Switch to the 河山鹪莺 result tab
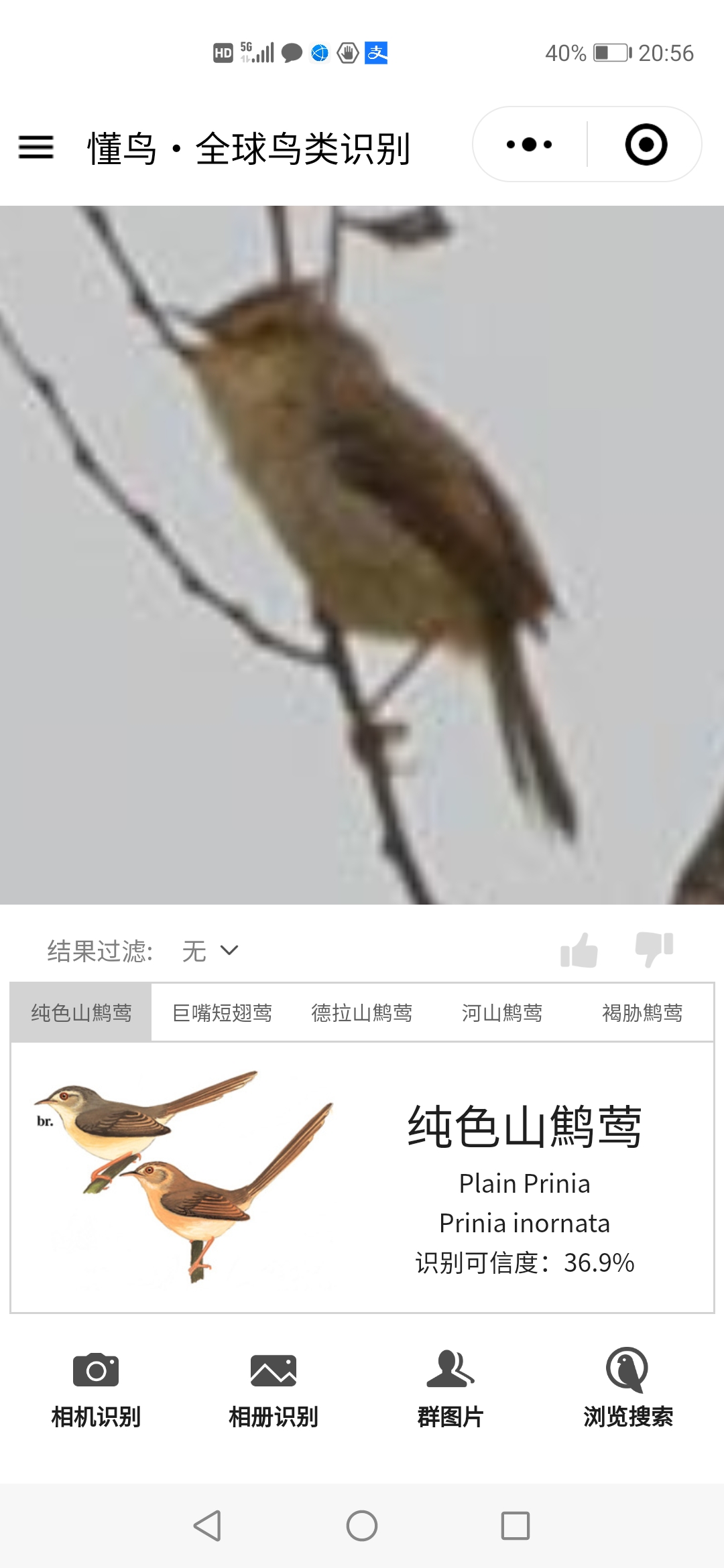The width and height of the screenshot is (724, 1568). [x=502, y=1012]
